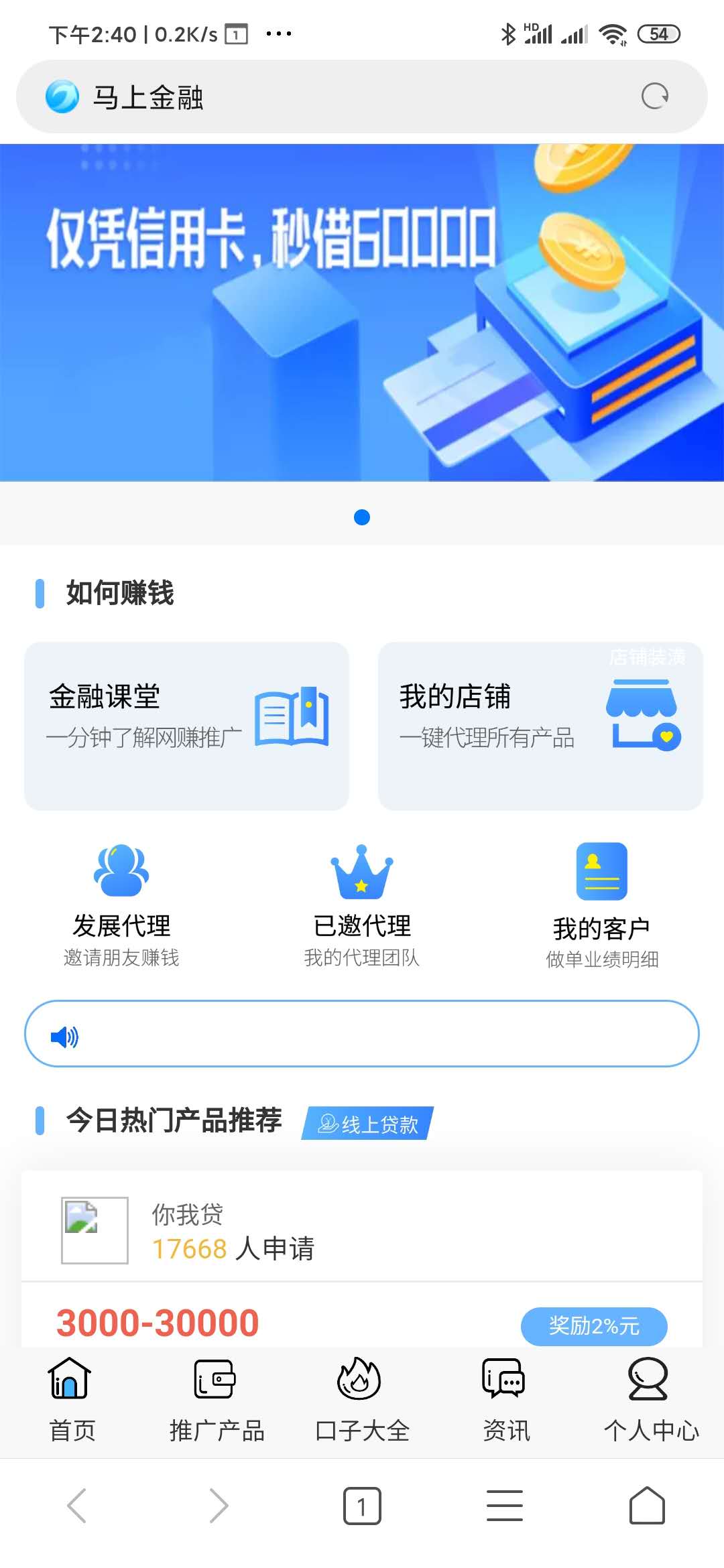Open 发展代理 to invite friends

121,905
